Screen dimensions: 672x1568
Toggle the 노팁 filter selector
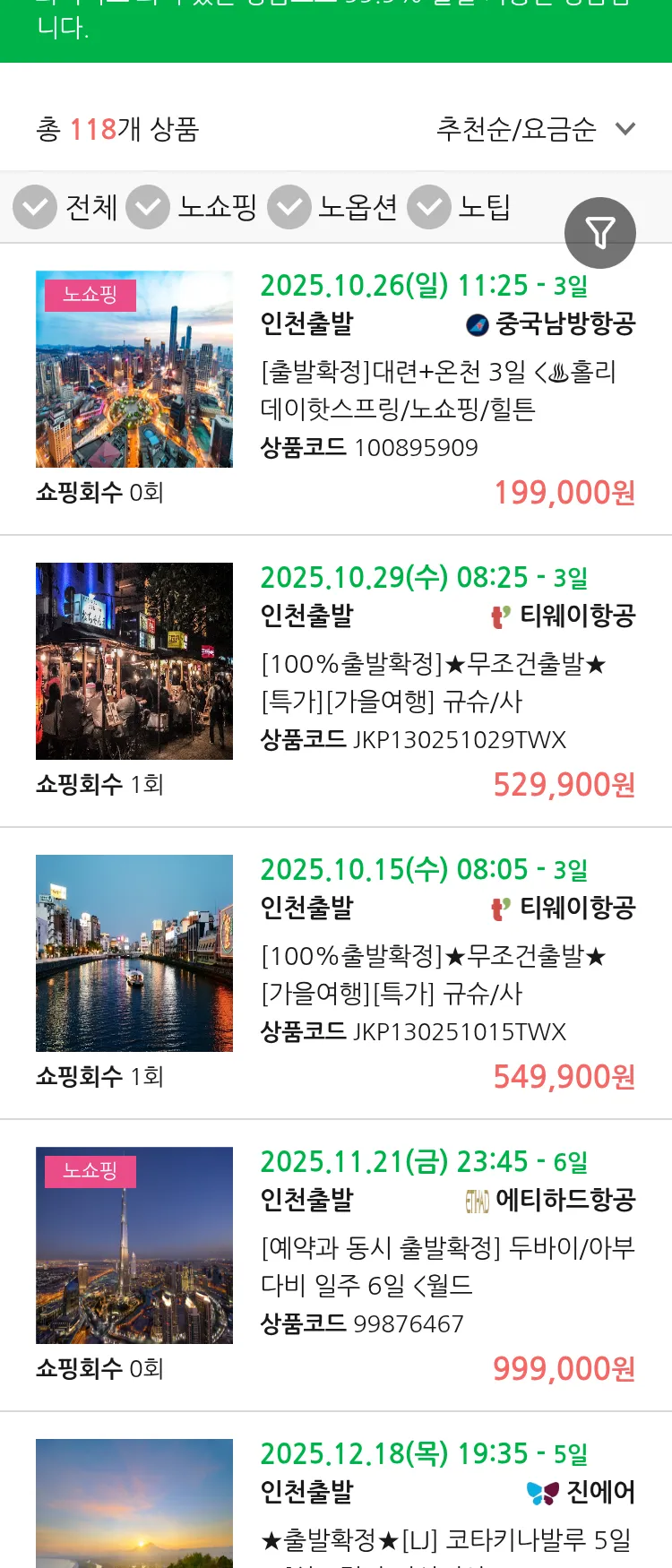tap(428, 207)
